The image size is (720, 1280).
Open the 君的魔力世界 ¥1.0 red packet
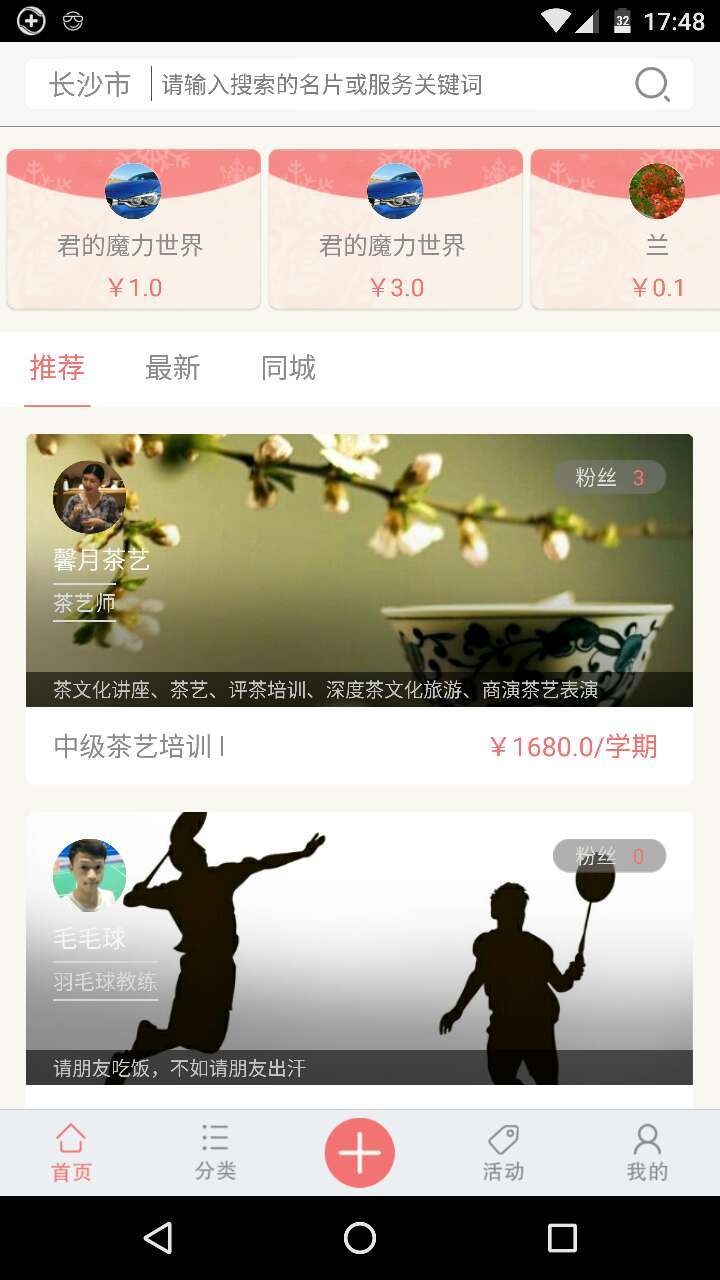tap(133, 230)
